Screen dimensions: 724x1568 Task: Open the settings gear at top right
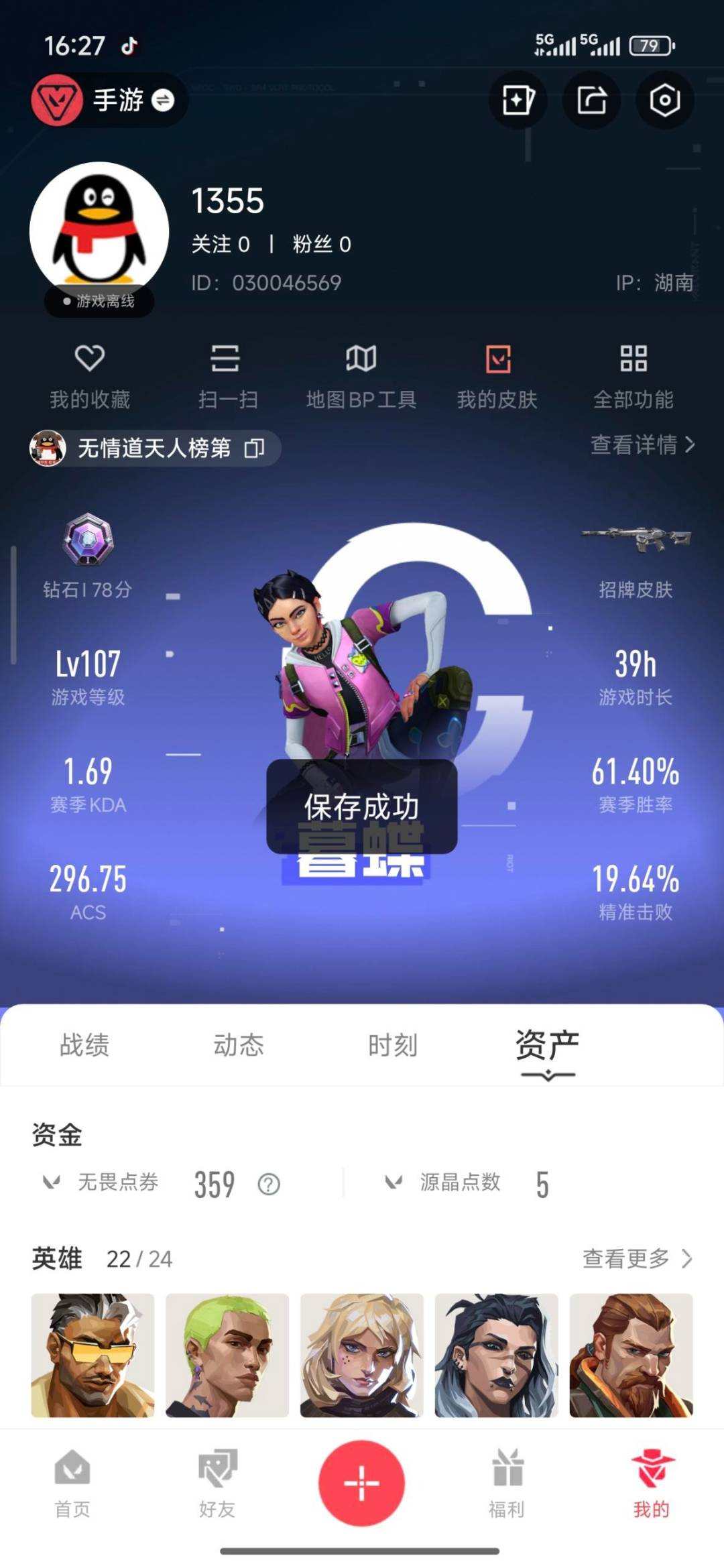pos(664,99)
